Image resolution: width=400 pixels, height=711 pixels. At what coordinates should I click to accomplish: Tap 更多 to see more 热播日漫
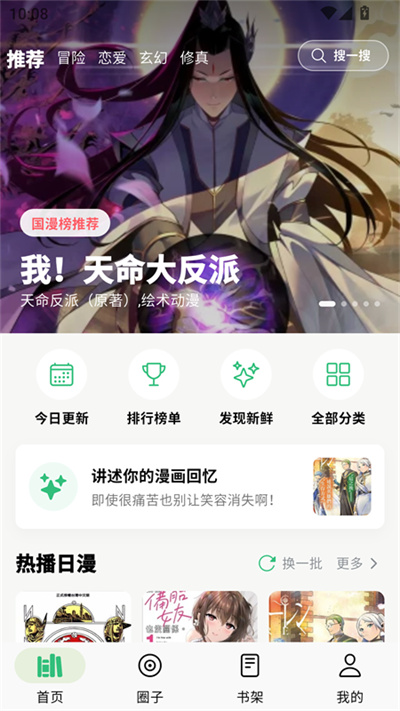pos(357,564)
